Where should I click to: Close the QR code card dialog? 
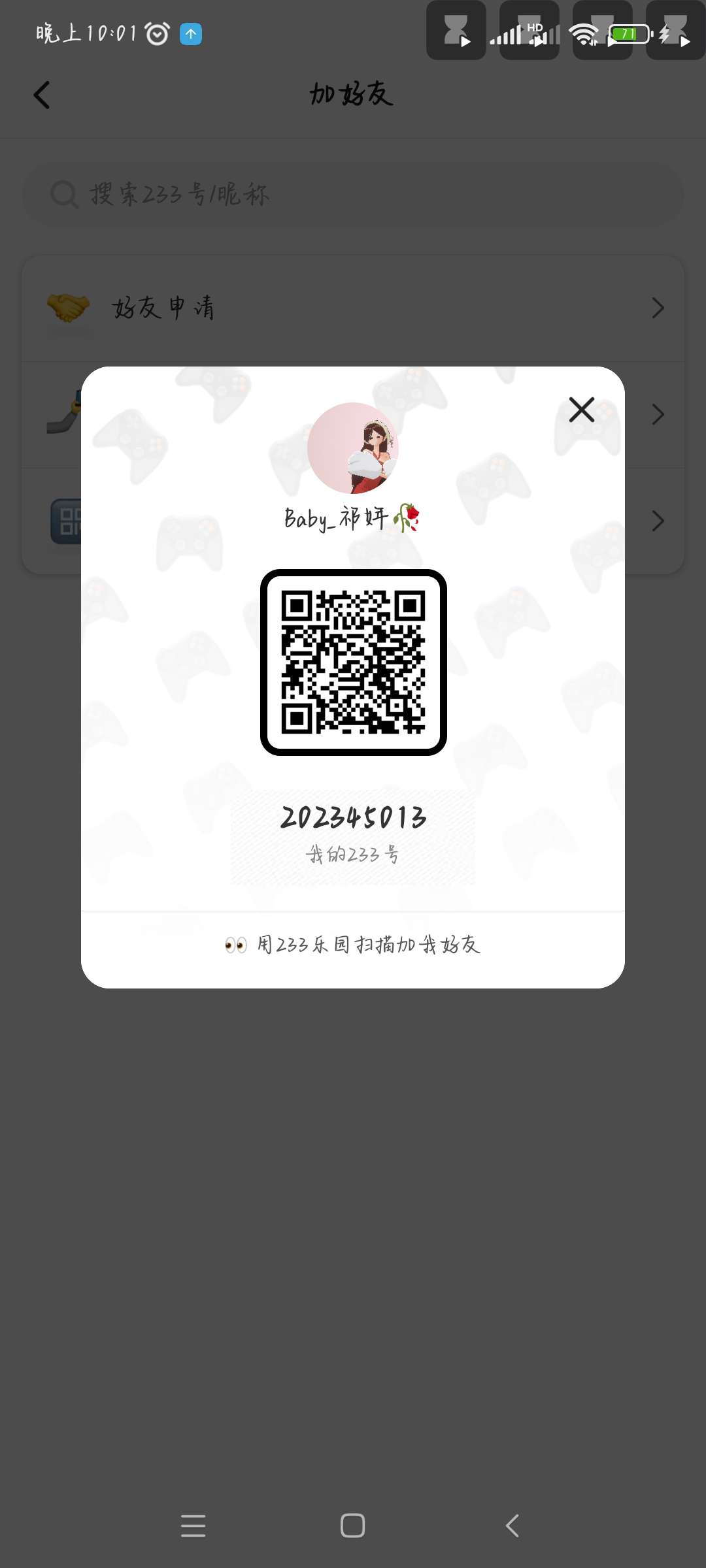click(x=581, y=410)
